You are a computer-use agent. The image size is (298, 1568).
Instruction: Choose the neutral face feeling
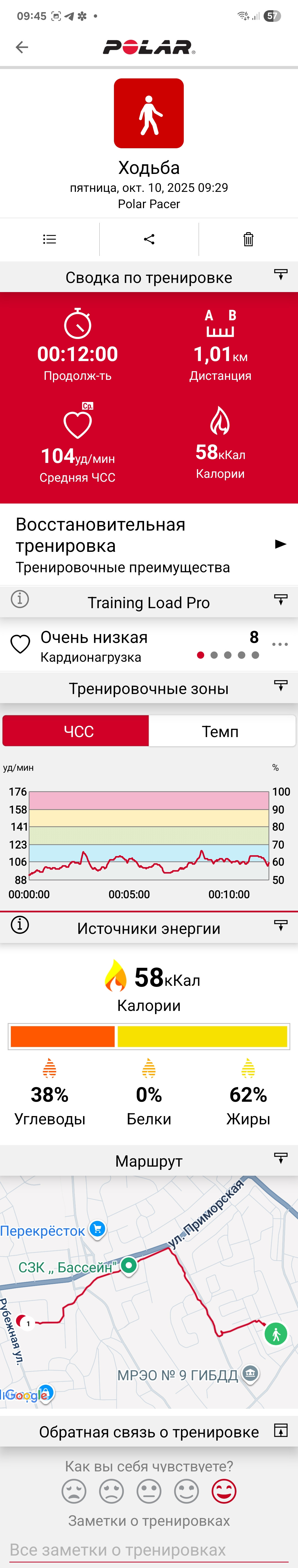pyautogui.click(x=149, y=1491)
